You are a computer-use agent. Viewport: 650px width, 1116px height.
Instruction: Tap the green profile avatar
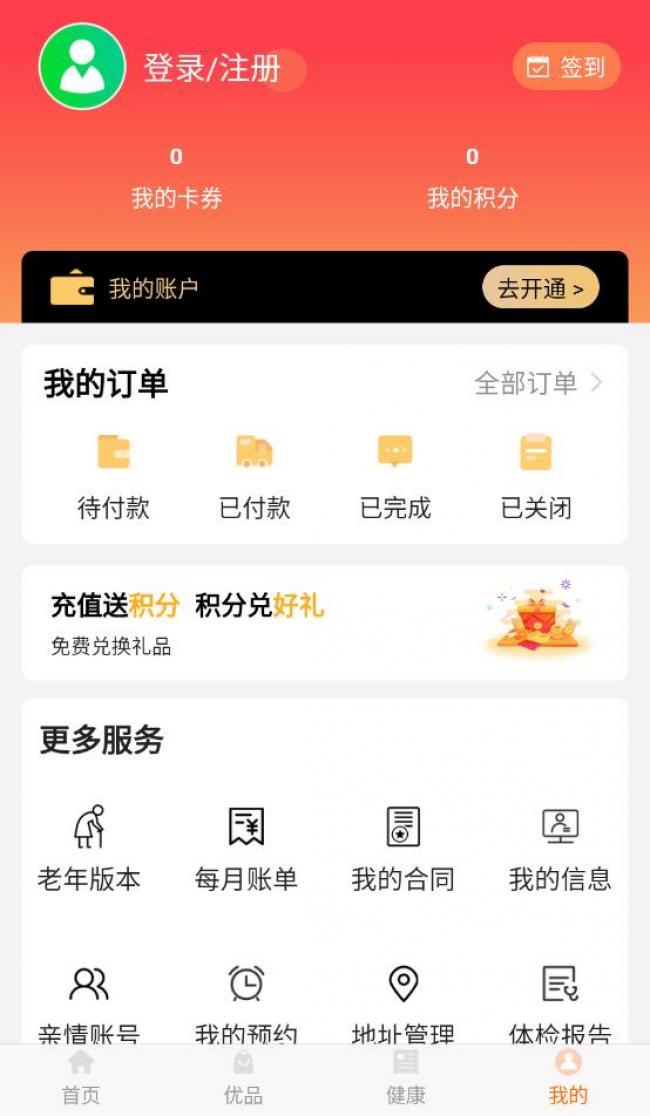[82, 66]
